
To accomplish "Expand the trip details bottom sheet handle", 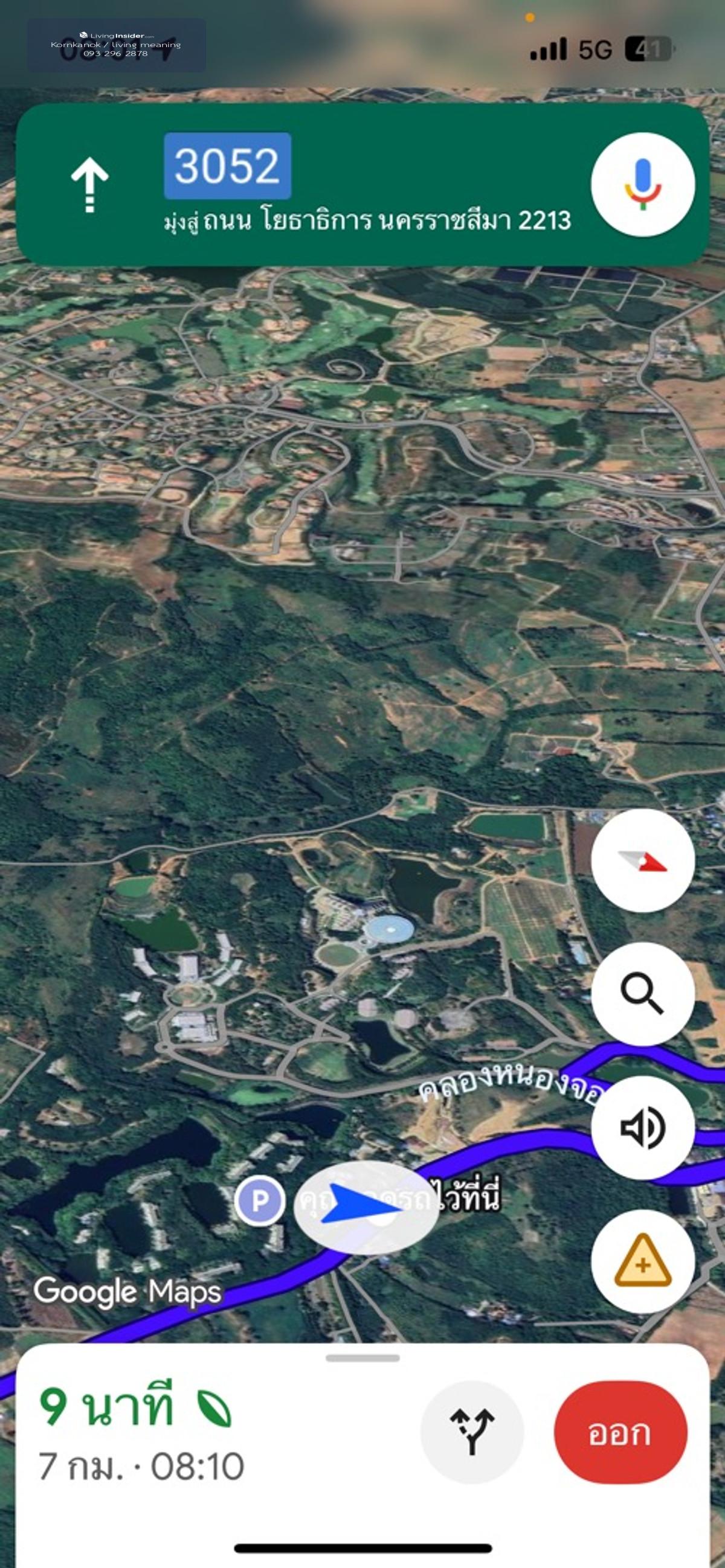I will 362,1358.
